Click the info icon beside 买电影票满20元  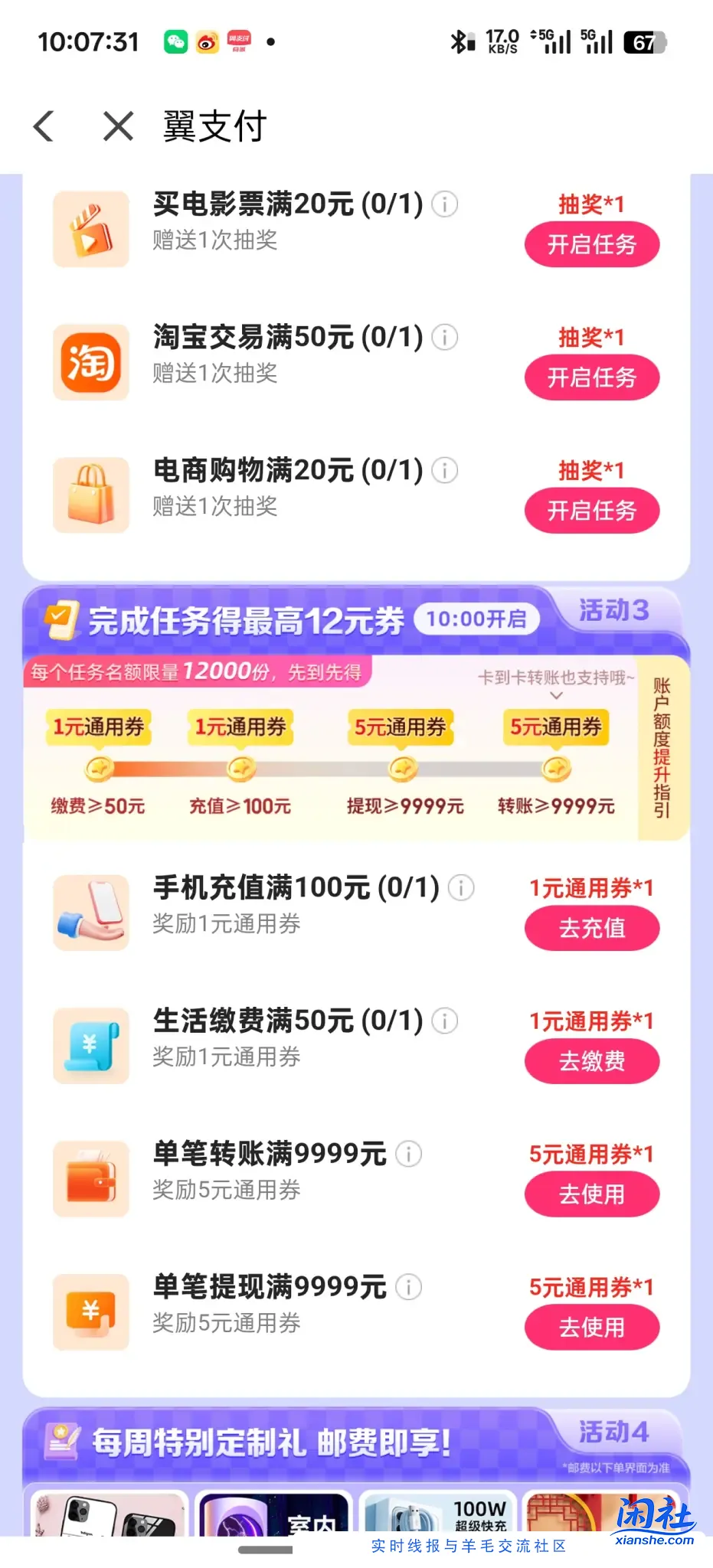click(445, 205)
